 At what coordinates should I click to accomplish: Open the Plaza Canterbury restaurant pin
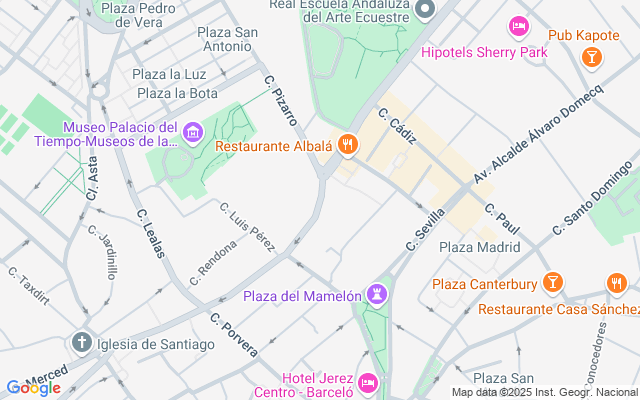(x=551, y=284)
